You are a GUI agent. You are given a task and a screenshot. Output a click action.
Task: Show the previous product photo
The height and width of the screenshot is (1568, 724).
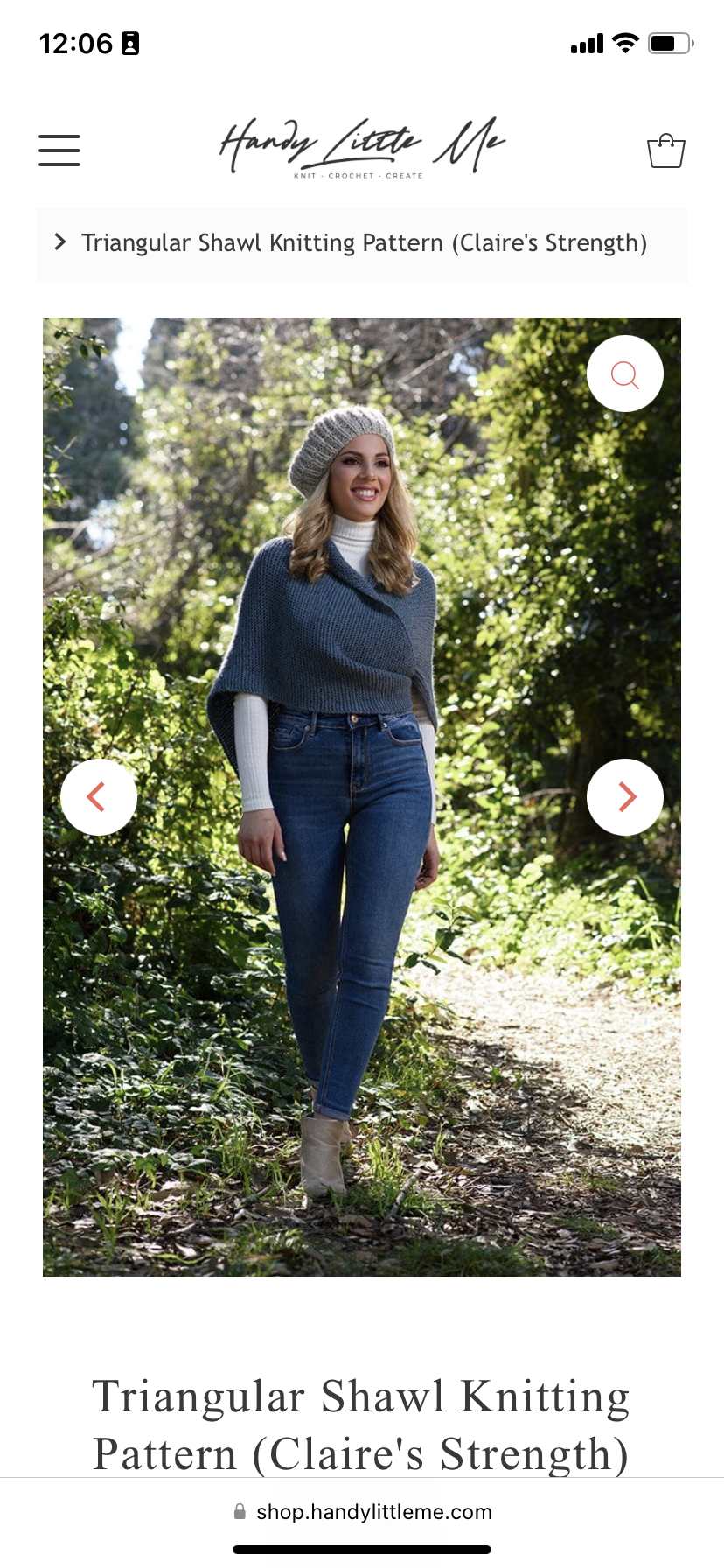(98, 797)
